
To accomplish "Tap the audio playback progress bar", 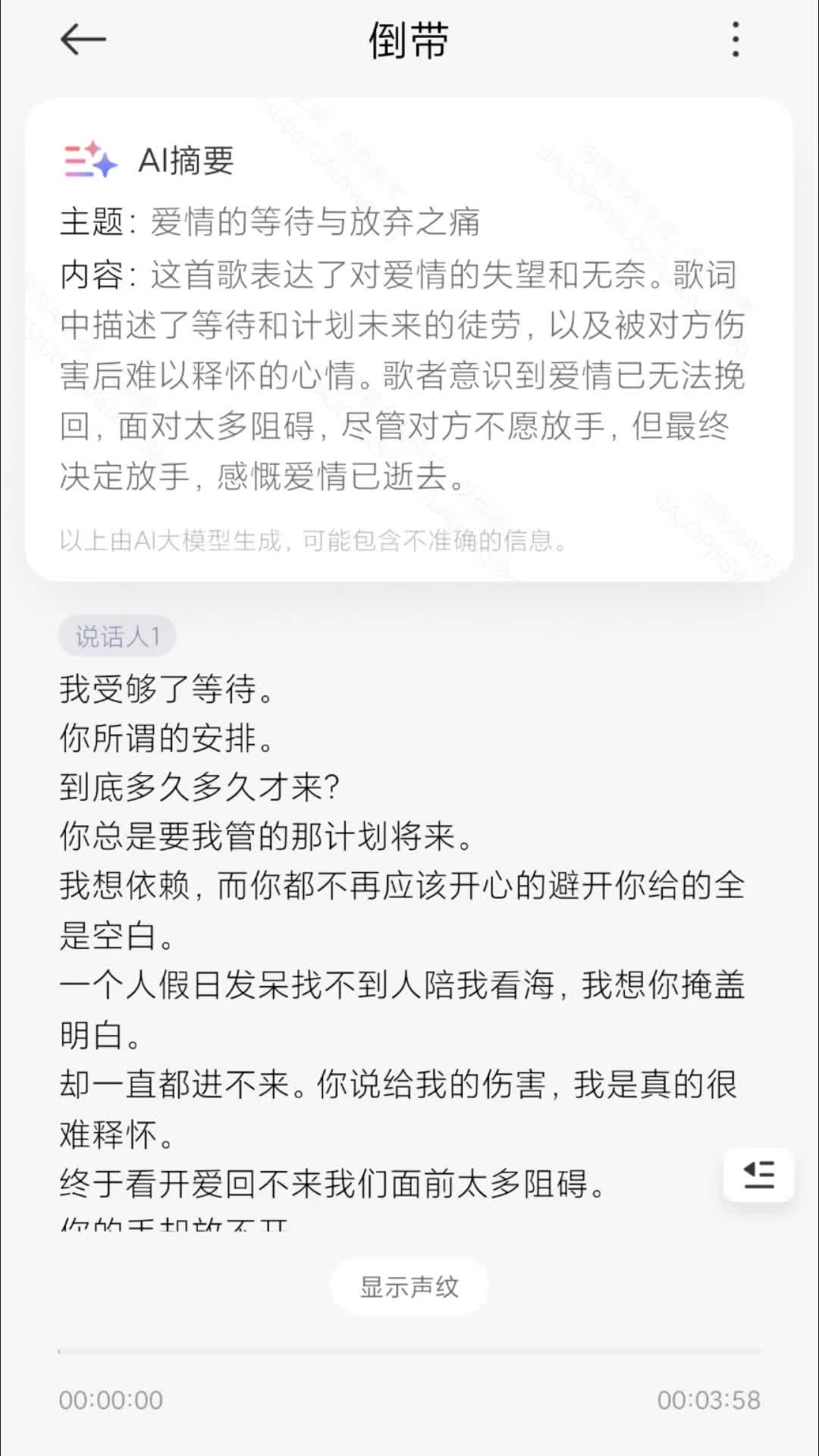I will pyautogui.click(x=409, y=1351).
